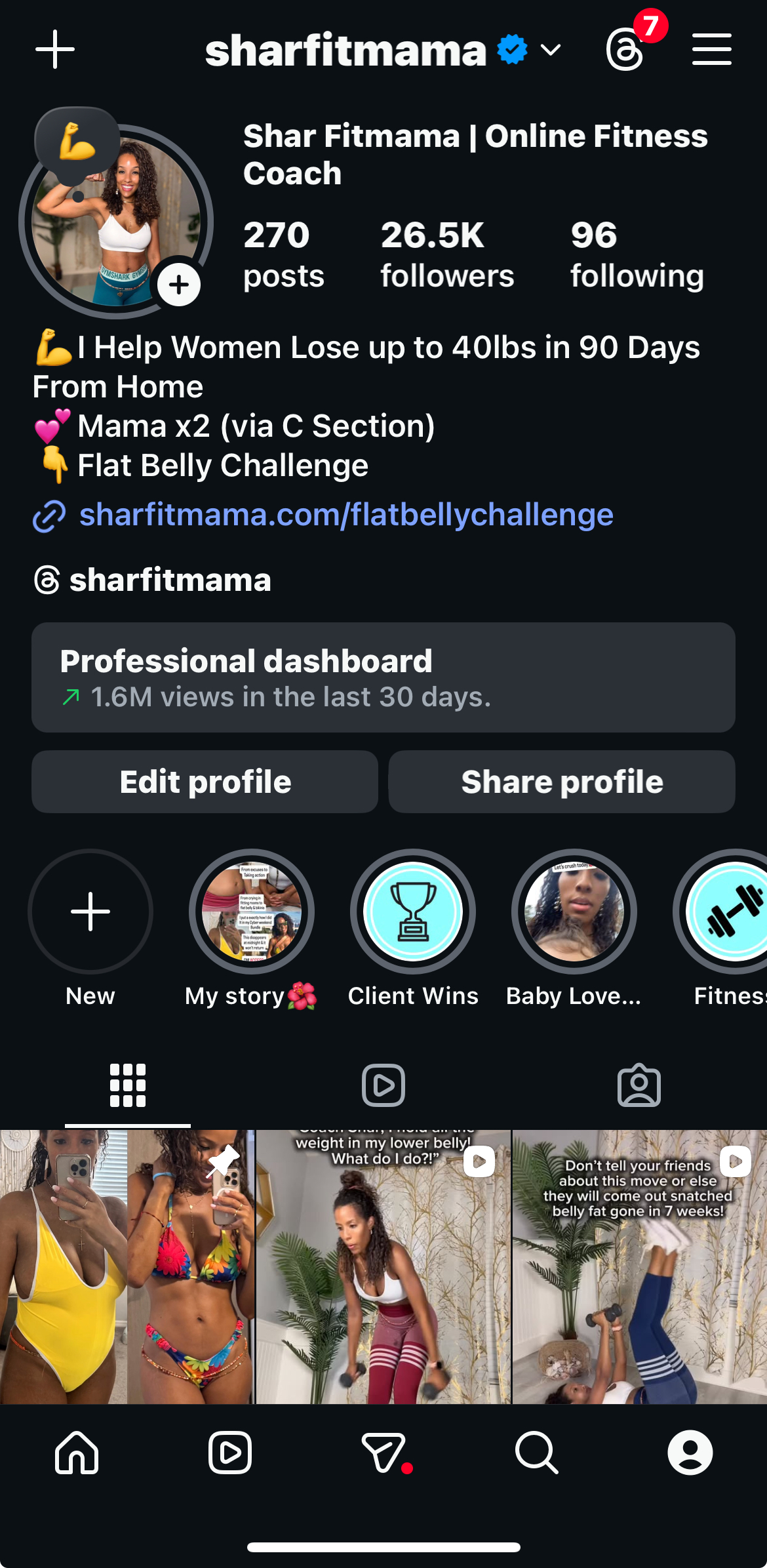This screenshot has height=1568, width=767.
Task: View the 26.5K followers list
Action: 446,254
